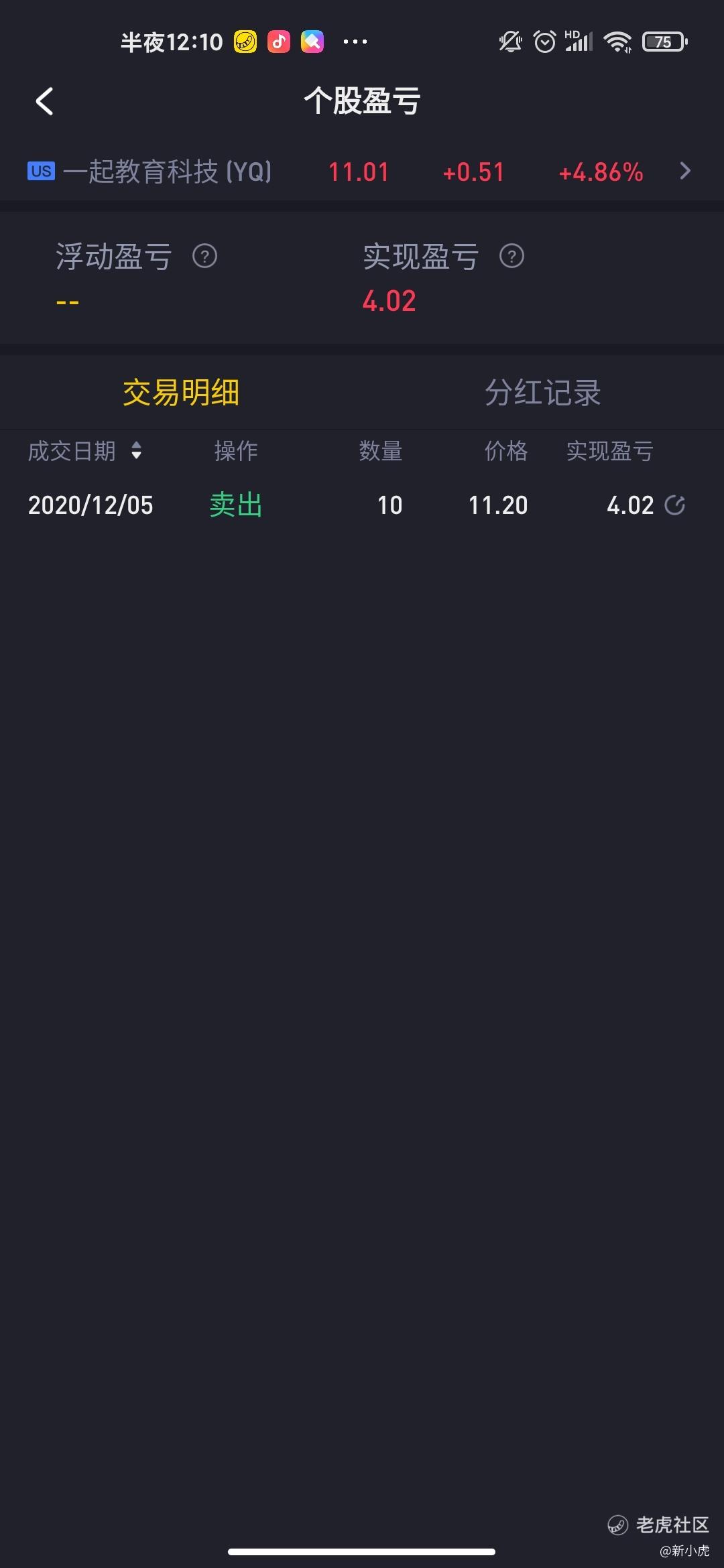The image size is (724, 1568).
Task: Sort trades by 成交日期
Action: pos(136,450)
